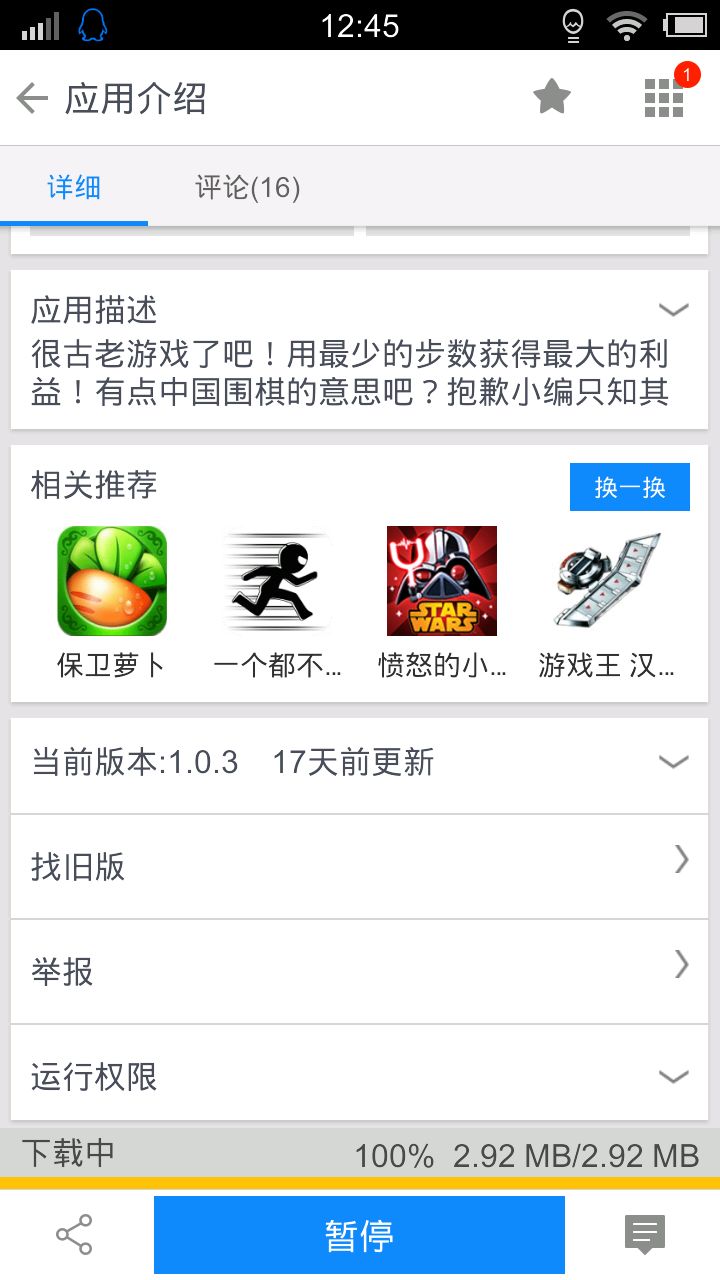Switch to the 详细 tab
This screenshot has width=720, height=1280.
(74, 187)
